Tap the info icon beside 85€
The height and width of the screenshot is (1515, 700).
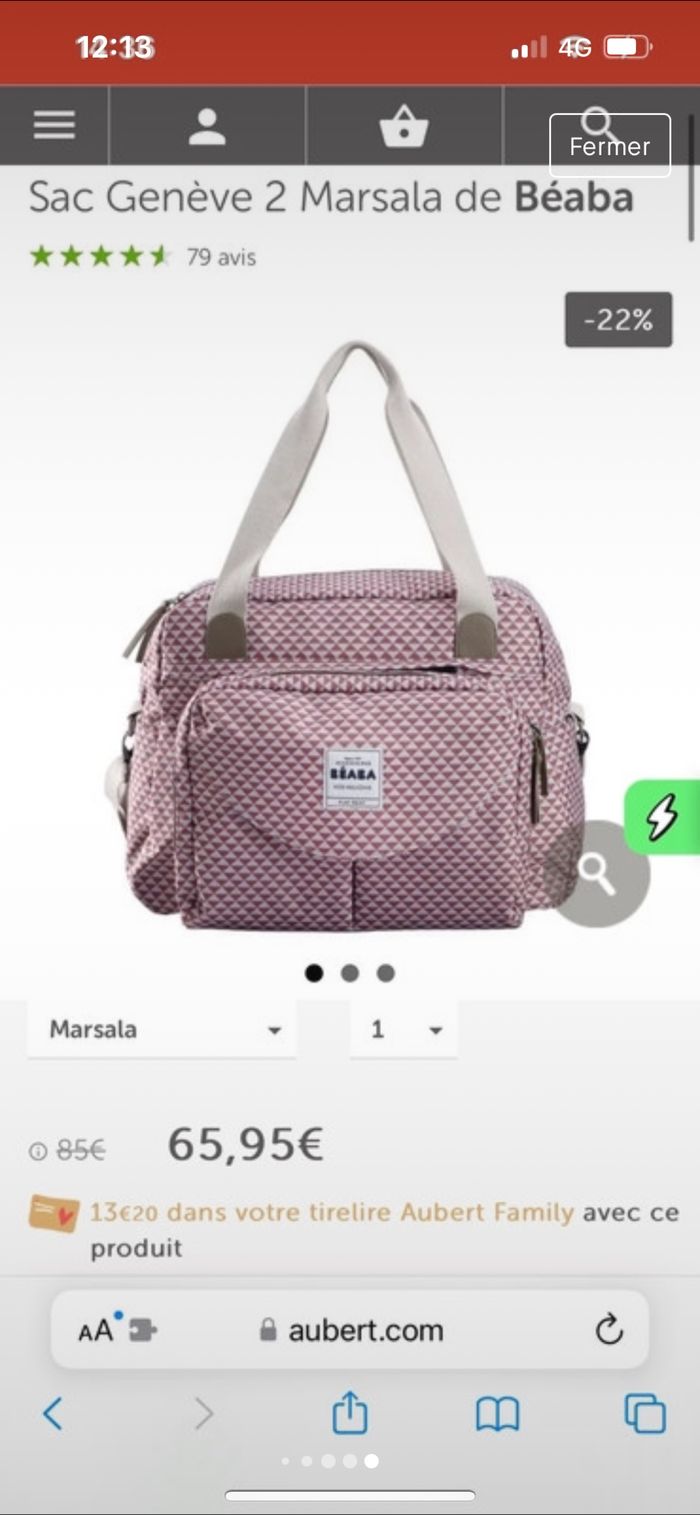pyautogui.click(x=38, y=1151)
